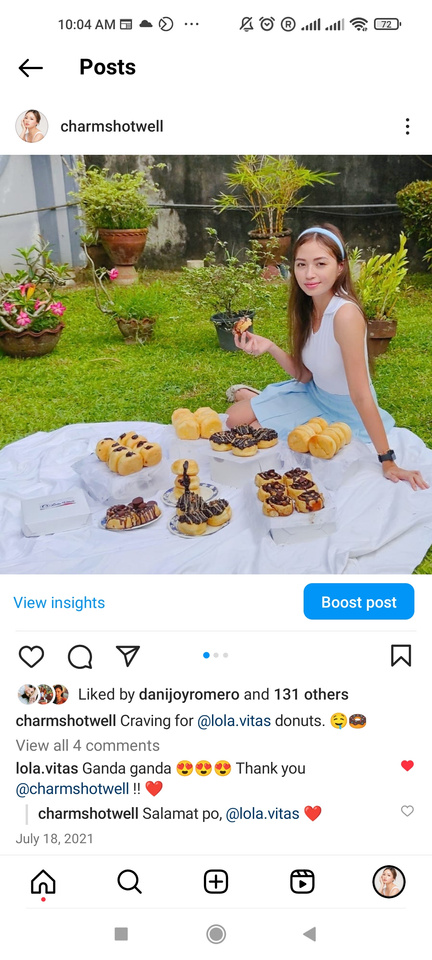This screenshot has width=432, height=960.
Task: Like the post with the heart icon
Action: click(31, 656)
